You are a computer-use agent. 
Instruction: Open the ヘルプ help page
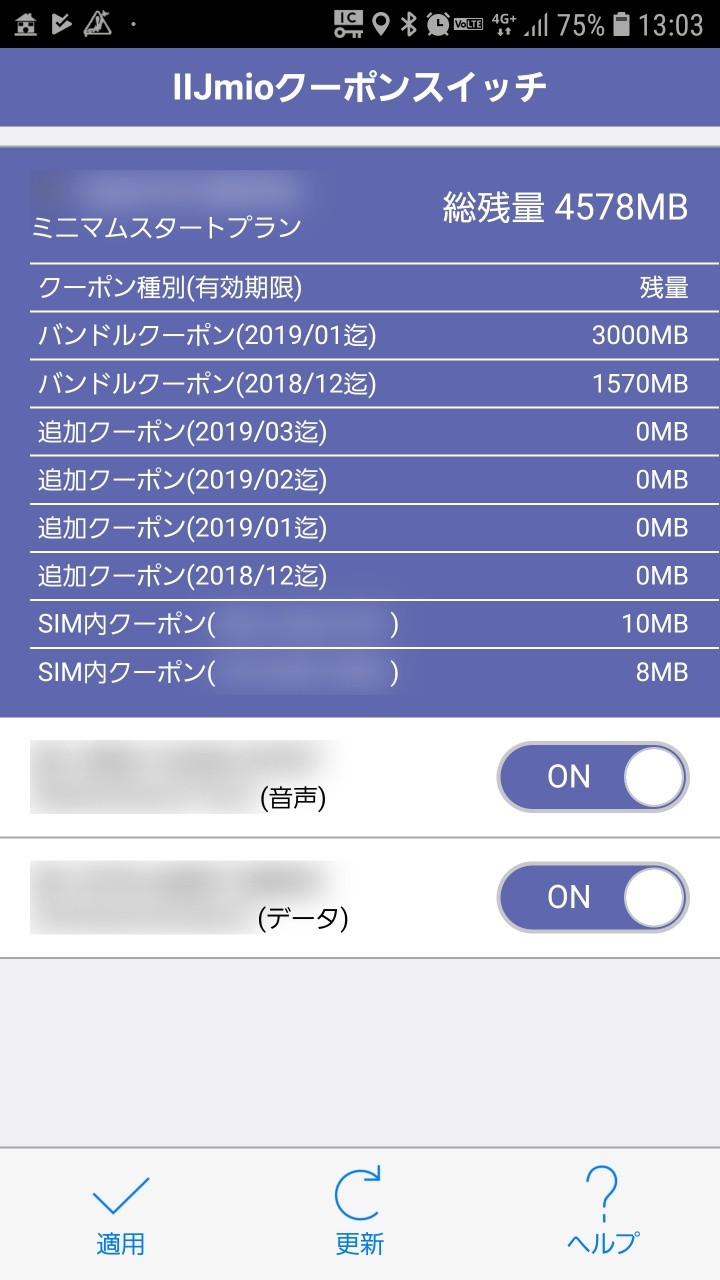click(x=602, y=1212)
